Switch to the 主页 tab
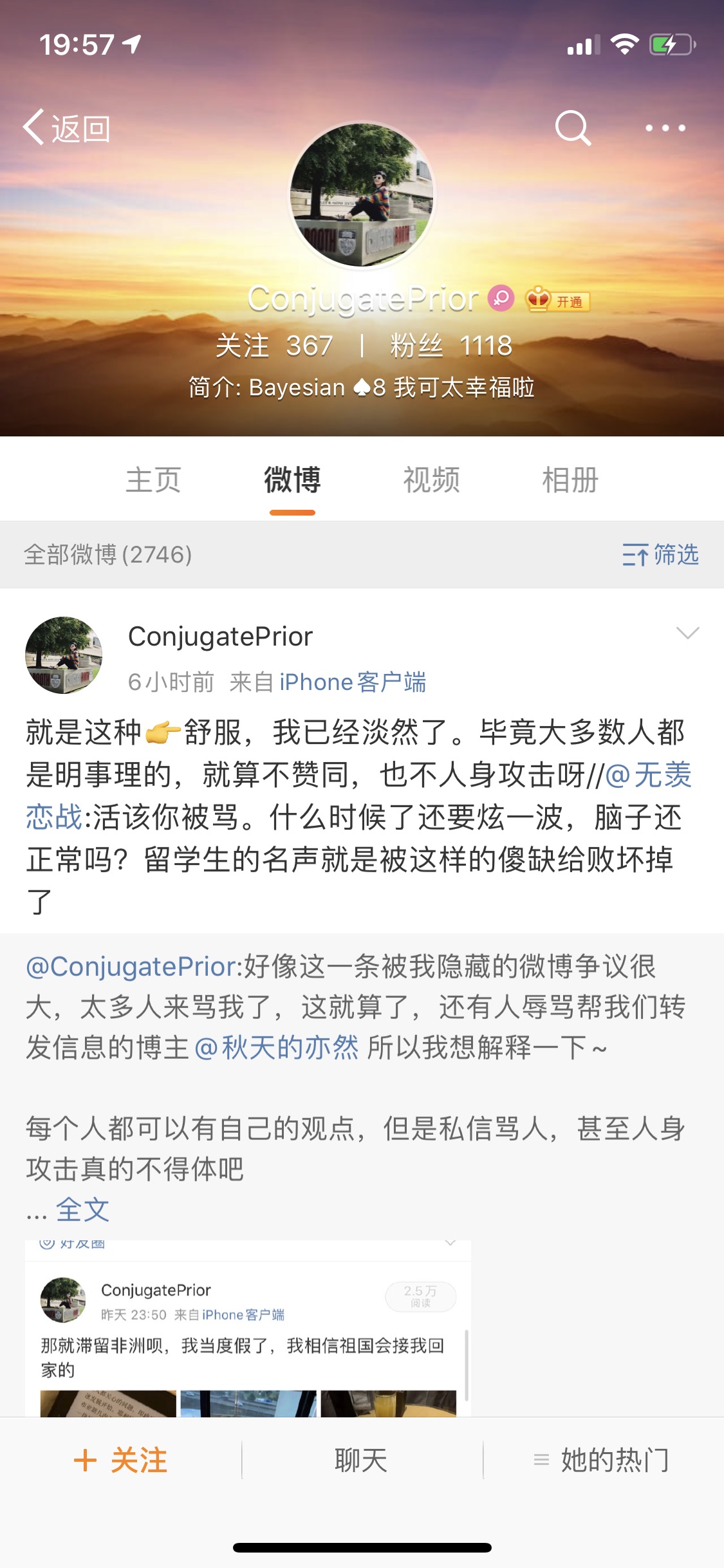 153,480
